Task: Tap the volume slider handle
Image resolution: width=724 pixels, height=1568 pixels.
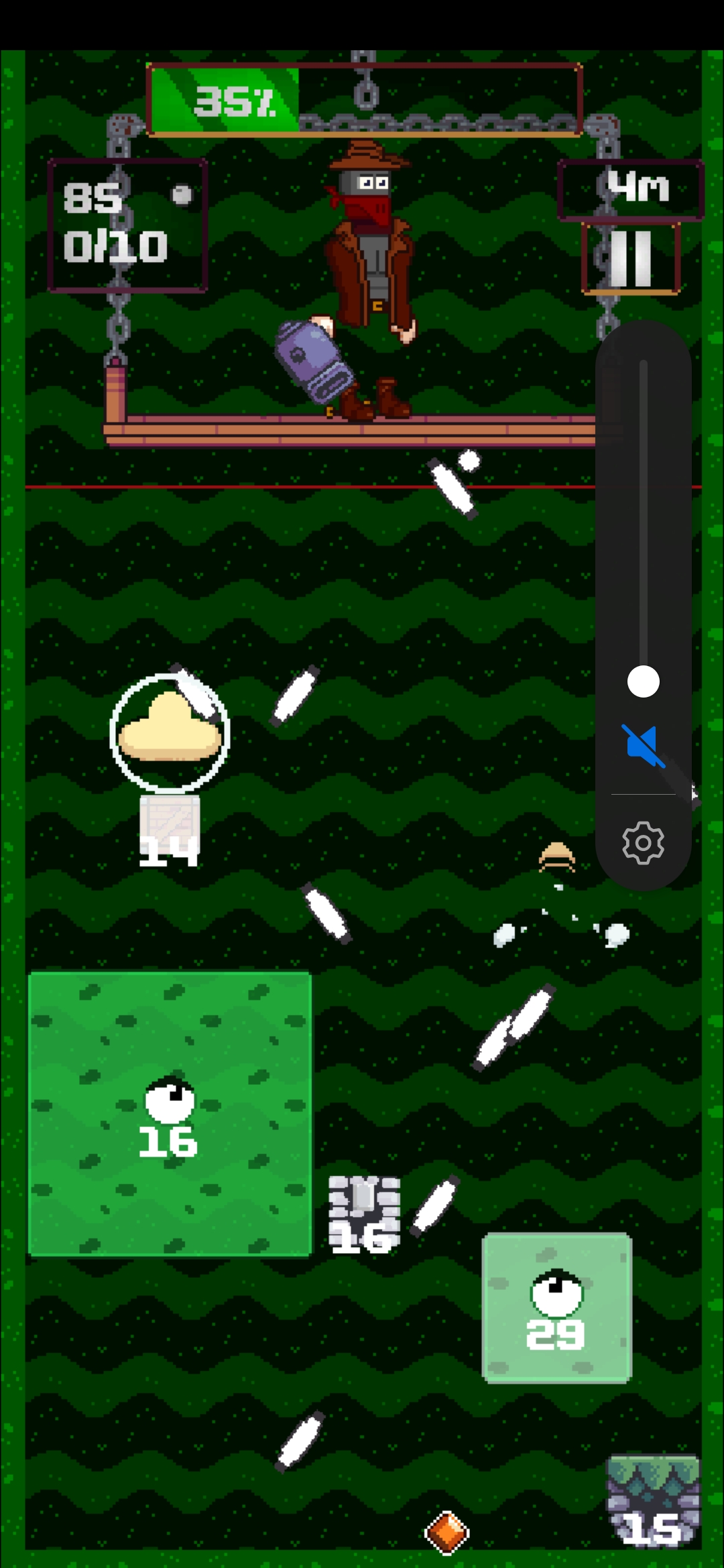Action: coord(643,681)
